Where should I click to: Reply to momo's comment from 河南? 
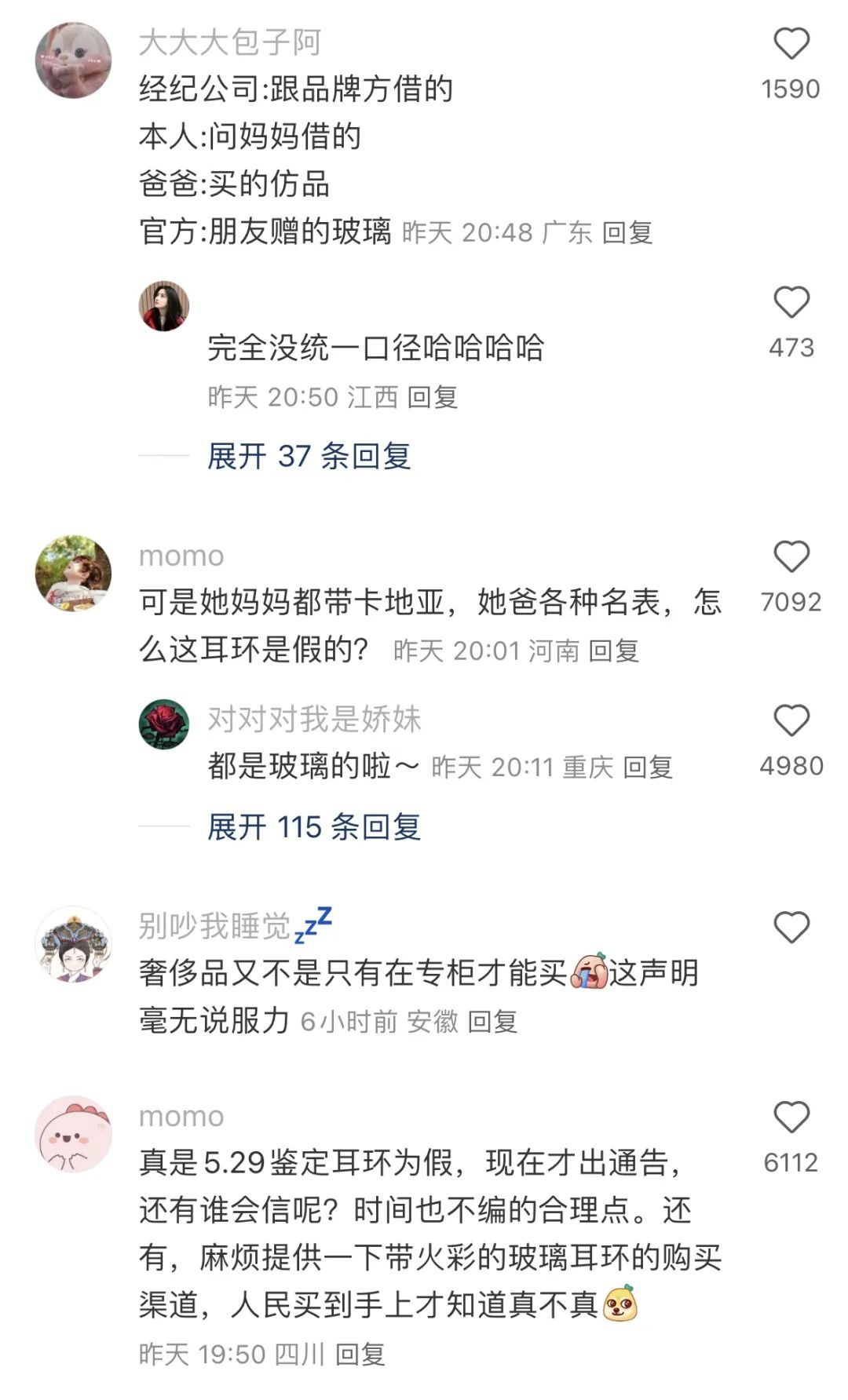click(x=613, y=651)
